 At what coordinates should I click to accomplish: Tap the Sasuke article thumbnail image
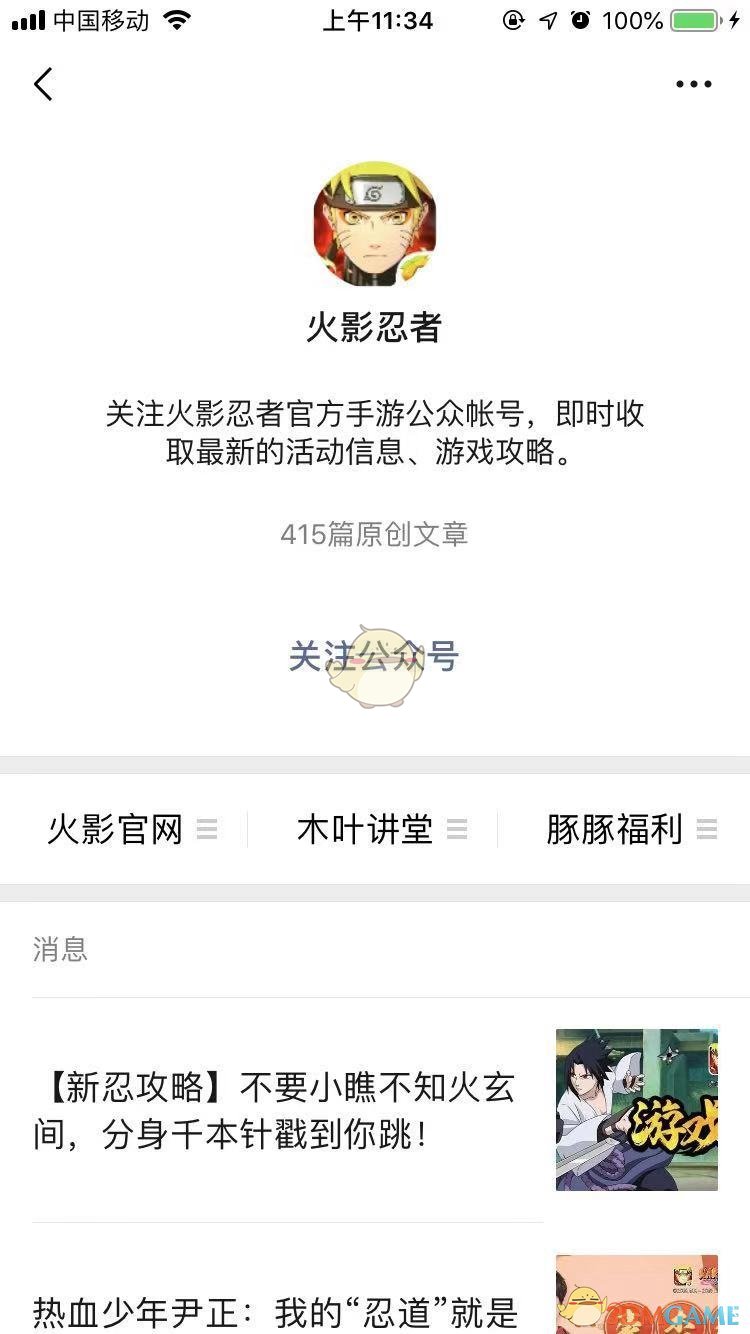click(637, 1108)
